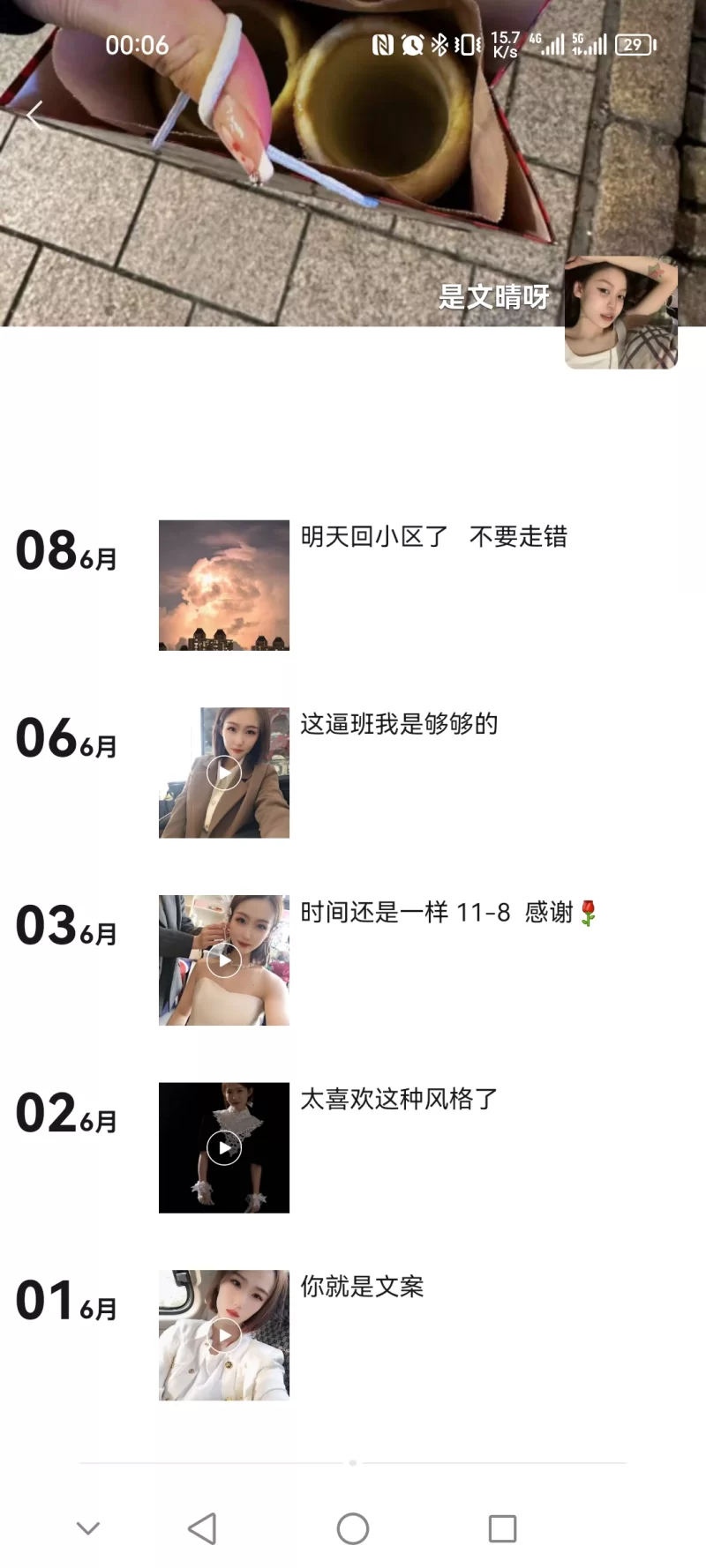The width and height of the screenshot is (706, 1568).
Task: Hide the navigation bar with the down chevron
Action: [88, 1528]
